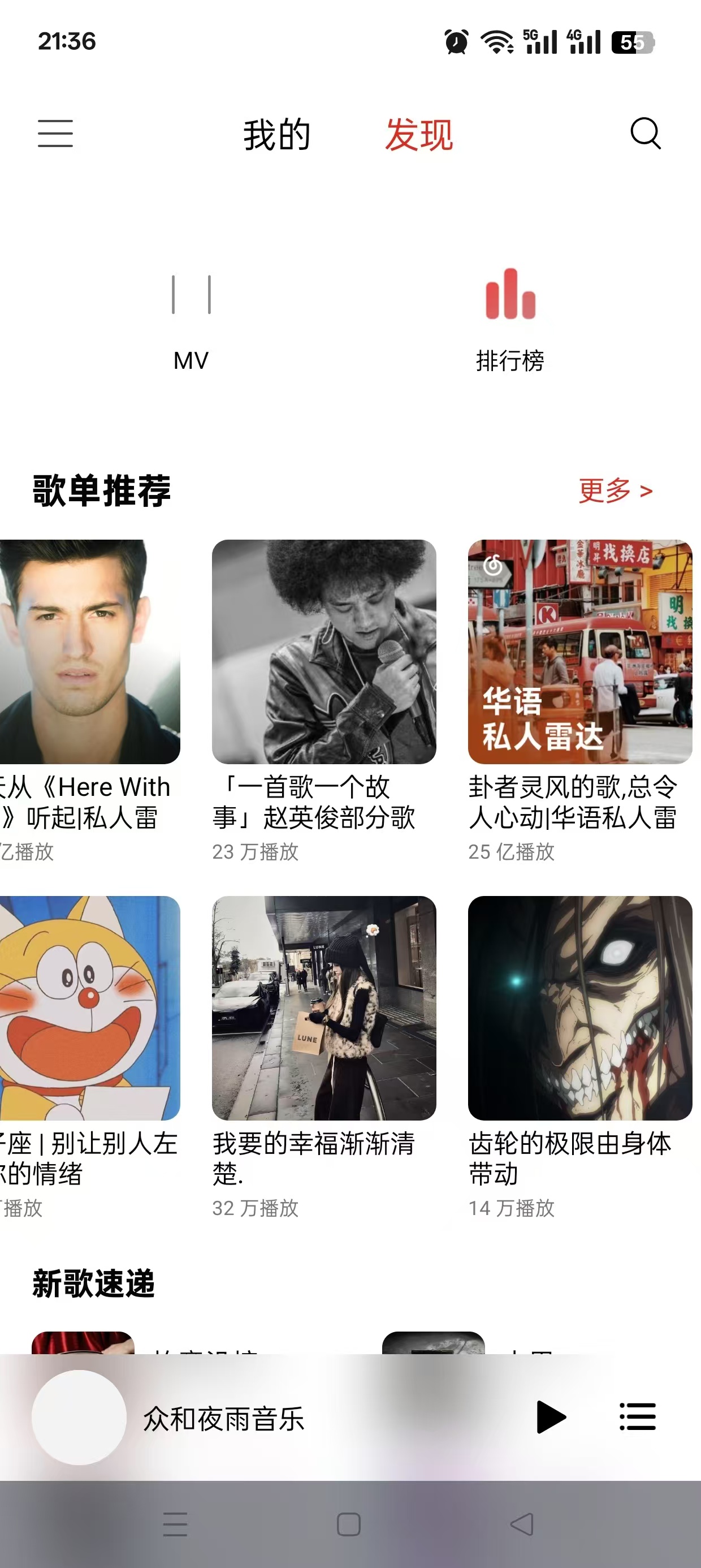Image resolution: width=701 pixels, height=1568 pixels.
Task: Open the 赵英俊 playlist card
Action: pyautogui.click(x=324, y=651)
